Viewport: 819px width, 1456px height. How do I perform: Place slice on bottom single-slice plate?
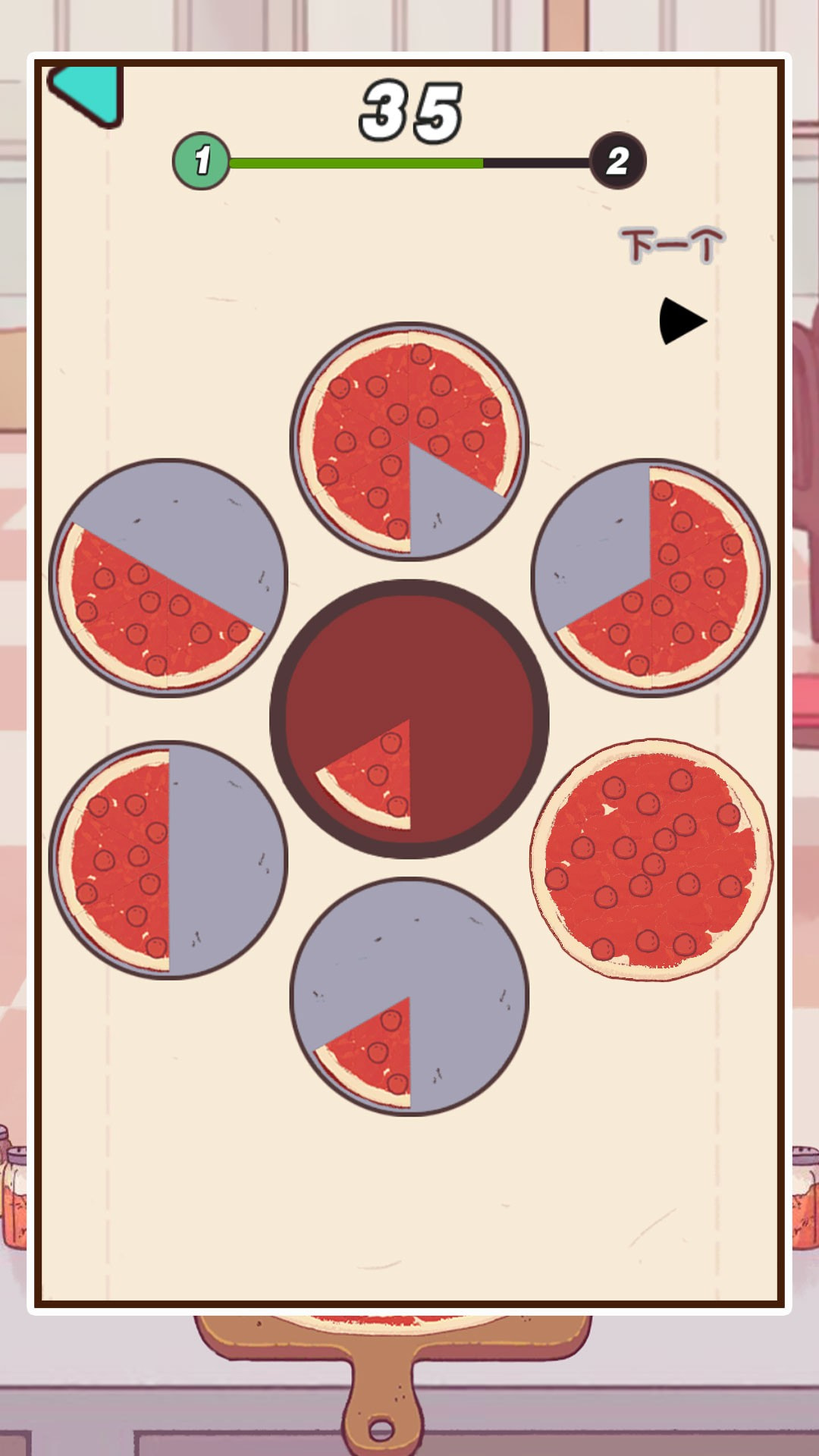pos(409,996)
